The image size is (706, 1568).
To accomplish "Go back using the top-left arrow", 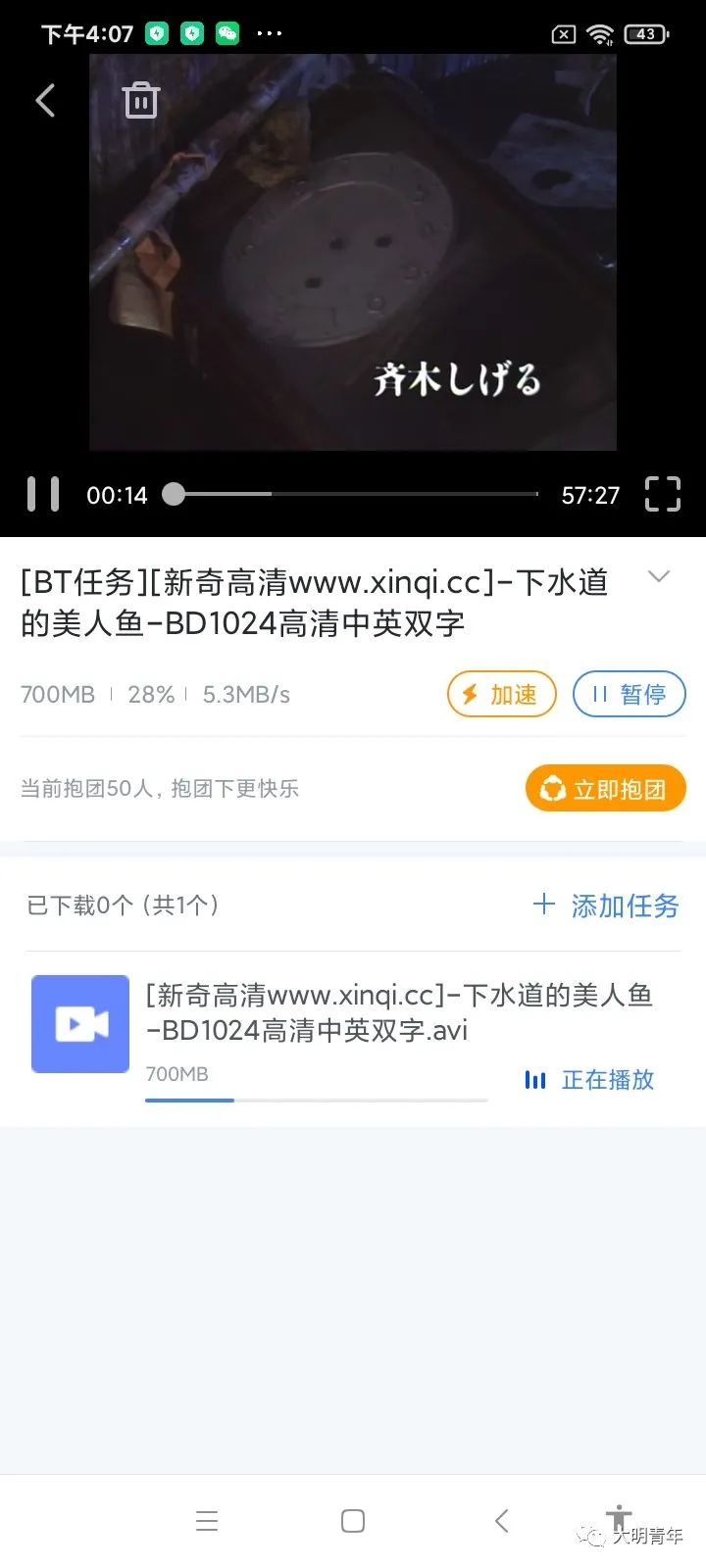I will [x=45, y=100].
